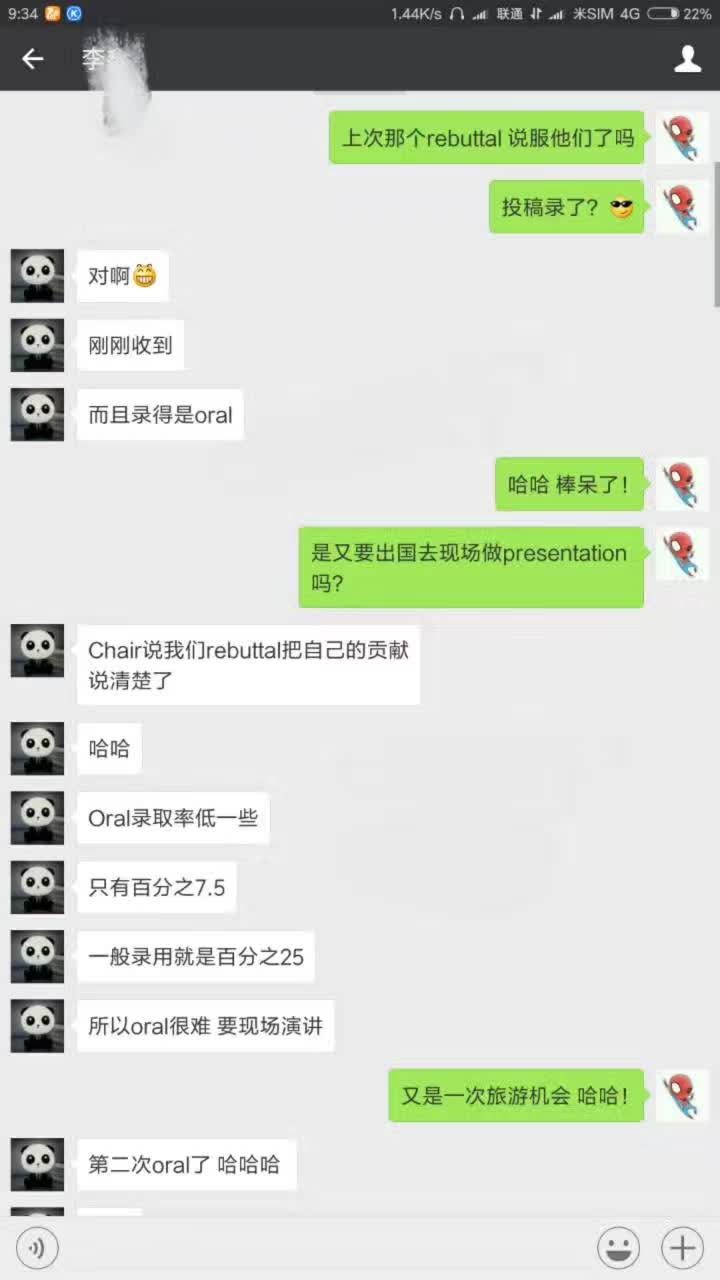Open the plus attachment menu
720x1280 pixels.
point(682,1247)
